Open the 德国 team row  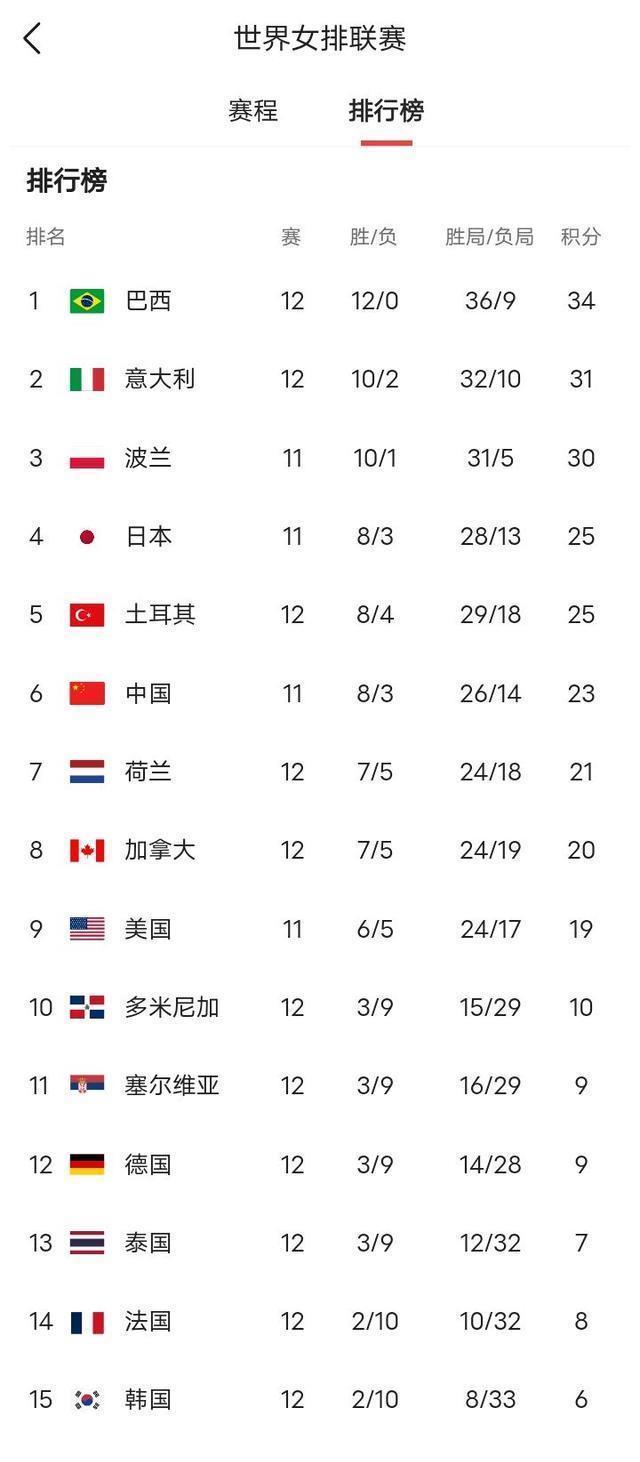point(148,1165)
